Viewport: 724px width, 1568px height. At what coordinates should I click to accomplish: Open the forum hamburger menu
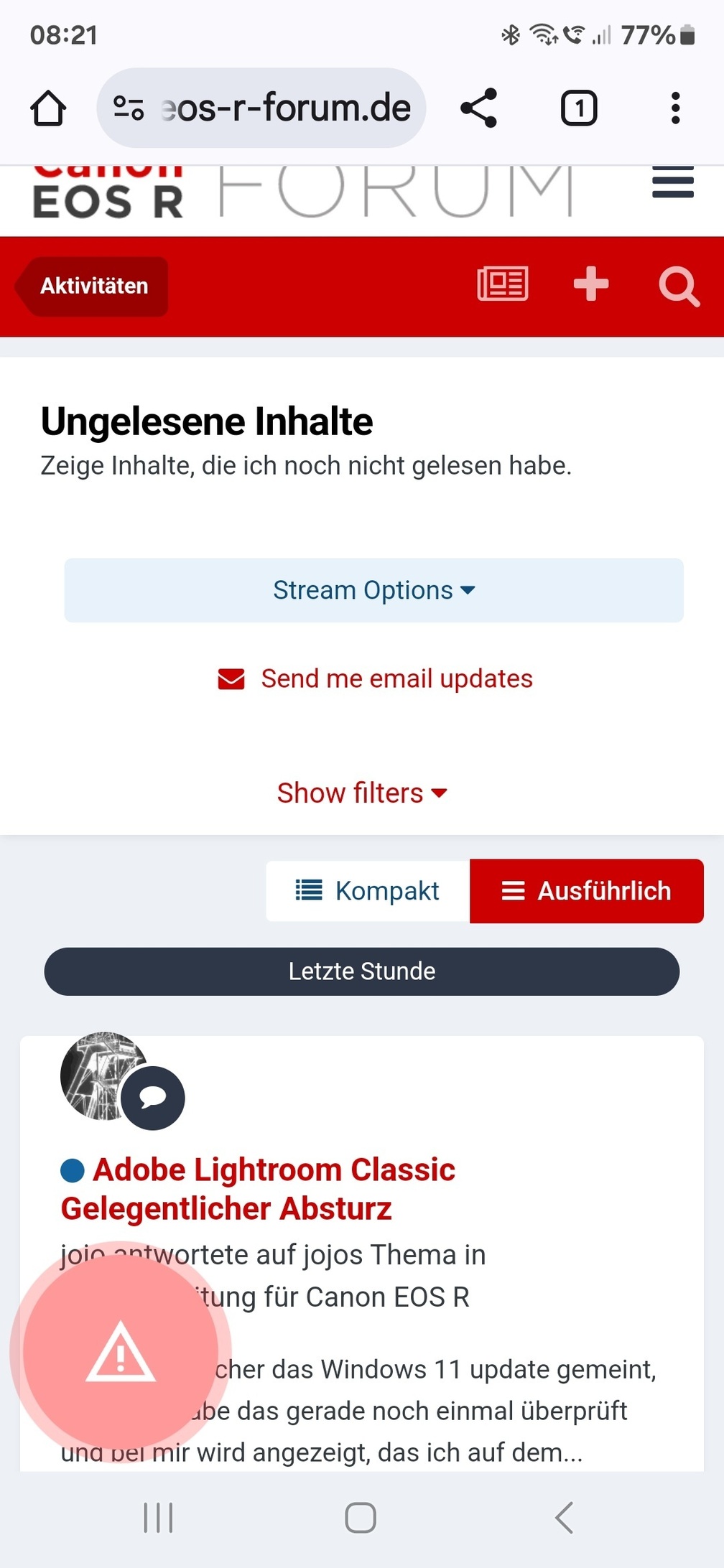[672, 182]
